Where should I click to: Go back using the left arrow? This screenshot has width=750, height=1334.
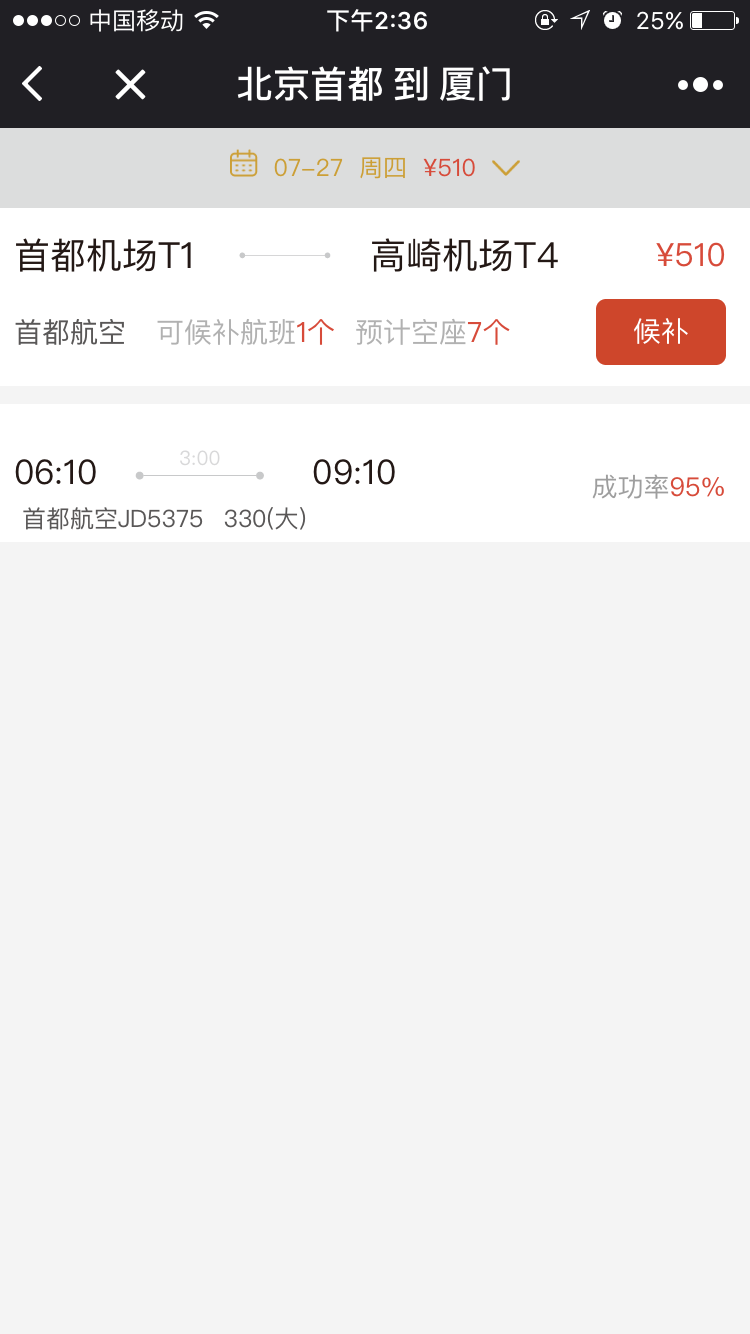click(x=33, y=85)
